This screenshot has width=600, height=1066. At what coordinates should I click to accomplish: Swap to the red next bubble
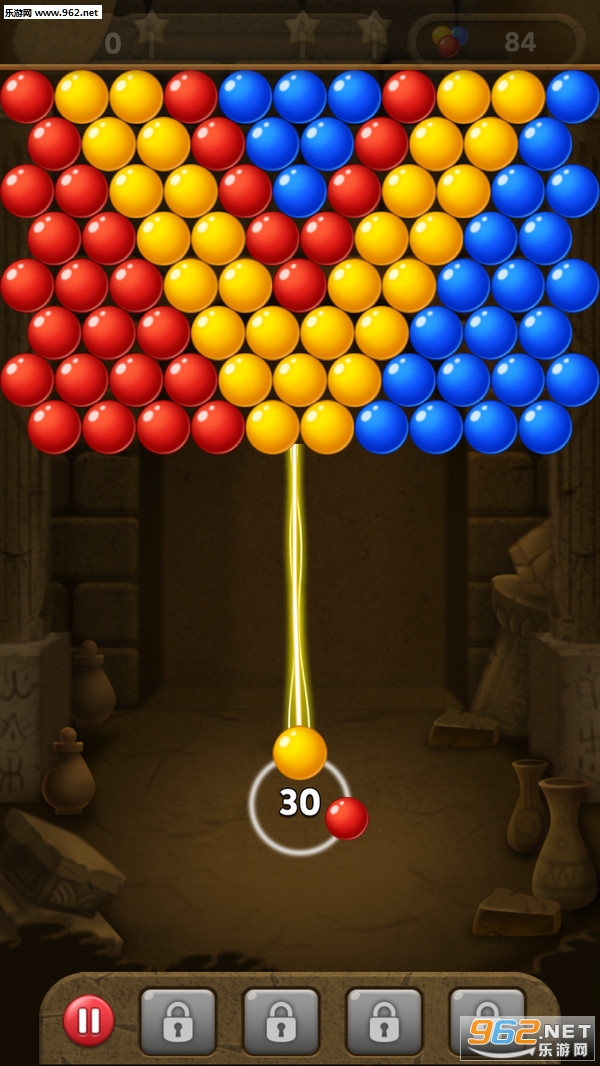346,818
